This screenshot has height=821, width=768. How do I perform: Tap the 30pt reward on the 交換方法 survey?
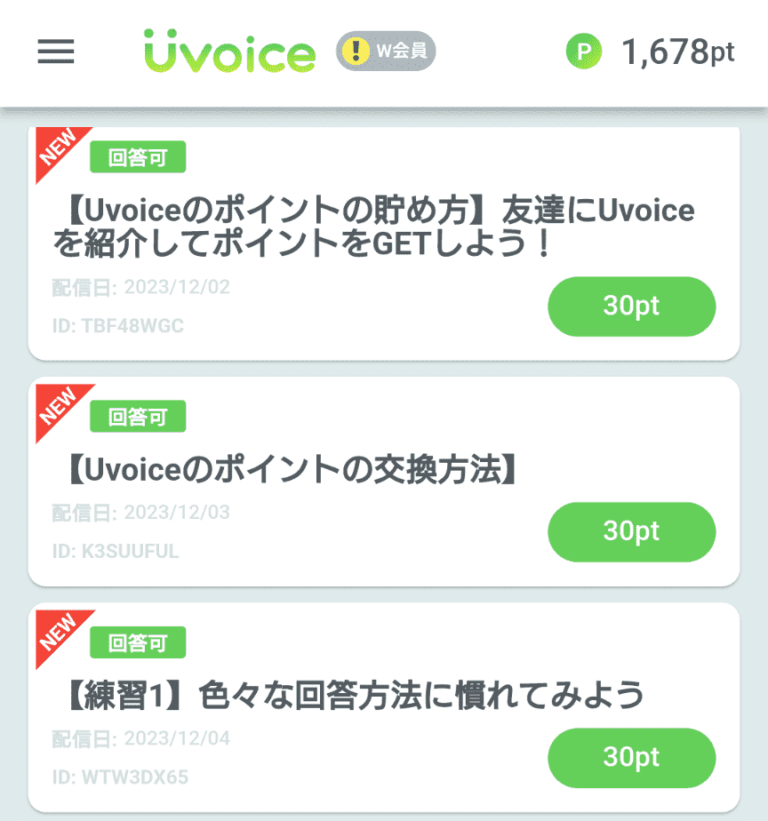click(x=631, y=532)
